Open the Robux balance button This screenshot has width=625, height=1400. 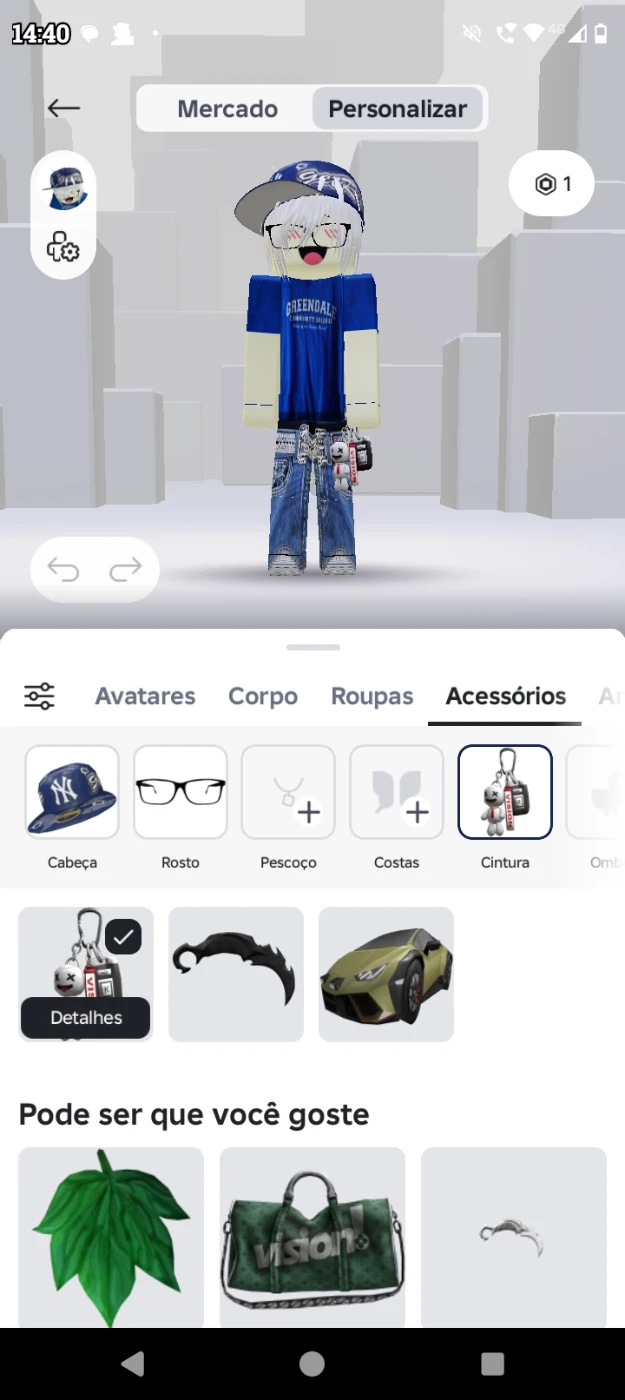(552, 184)
